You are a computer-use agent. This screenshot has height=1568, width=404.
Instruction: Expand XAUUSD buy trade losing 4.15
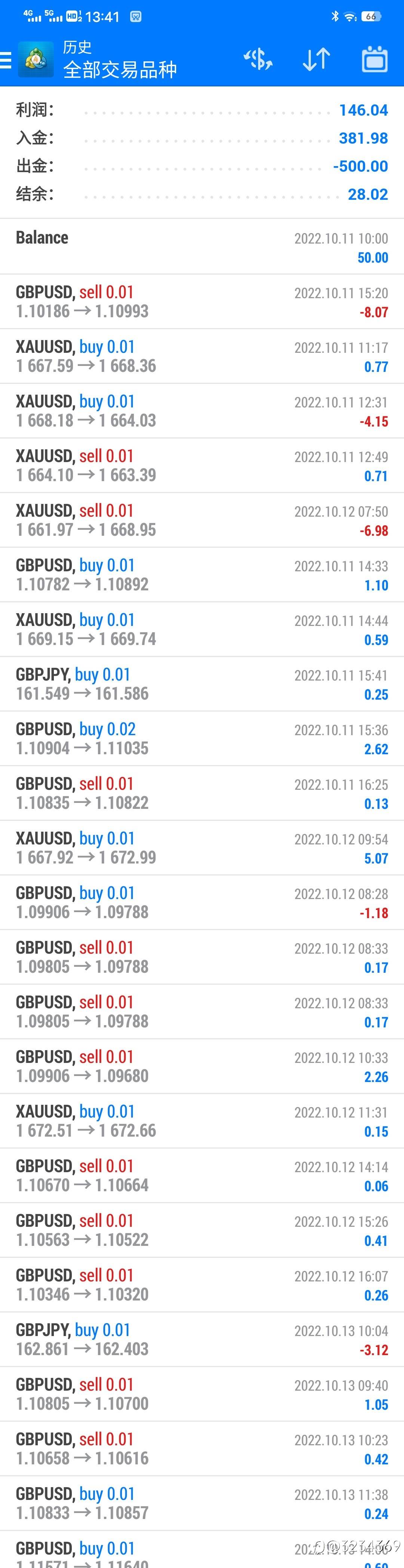pos(202,411)
